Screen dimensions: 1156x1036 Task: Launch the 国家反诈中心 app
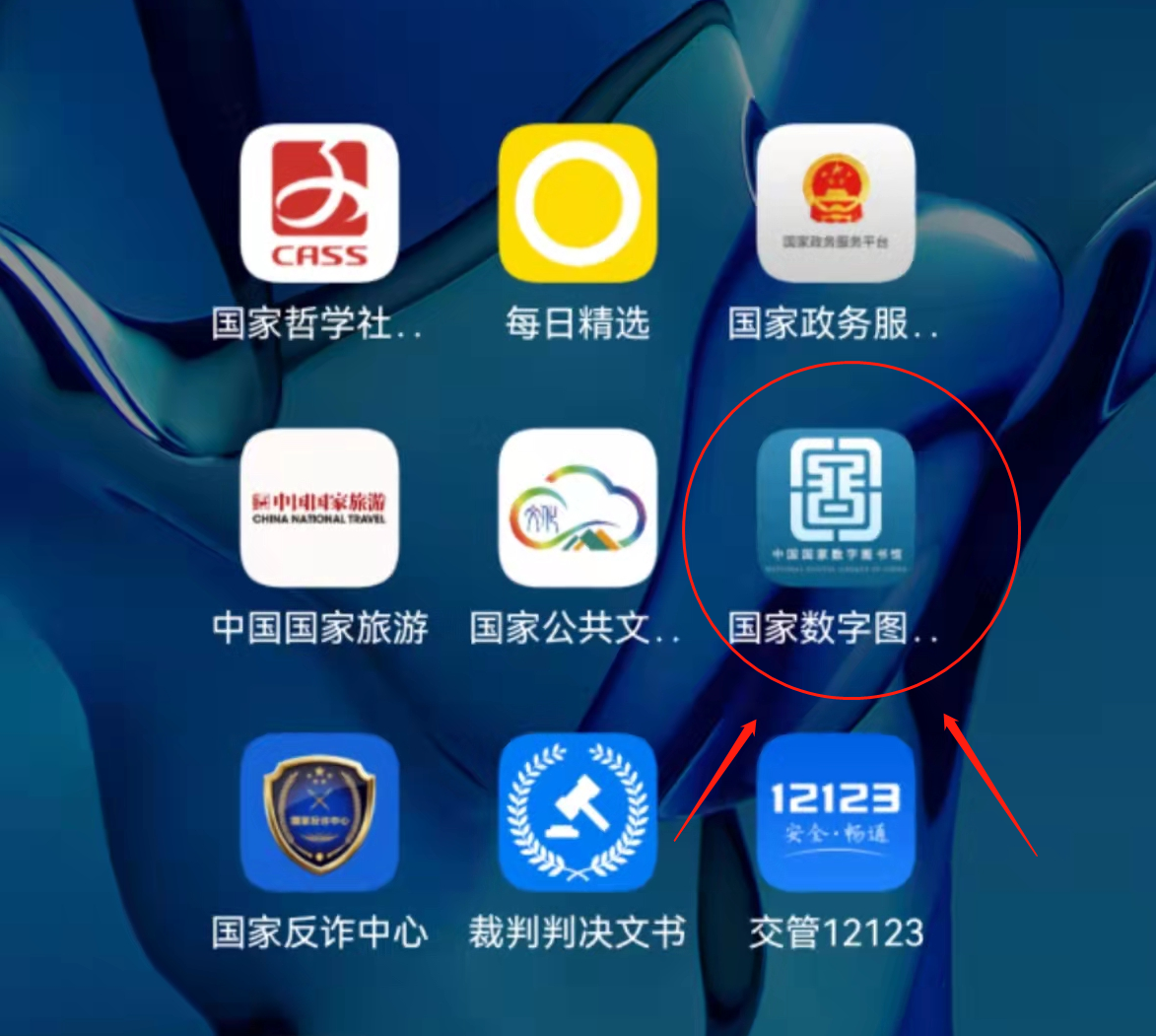(319, 812)
